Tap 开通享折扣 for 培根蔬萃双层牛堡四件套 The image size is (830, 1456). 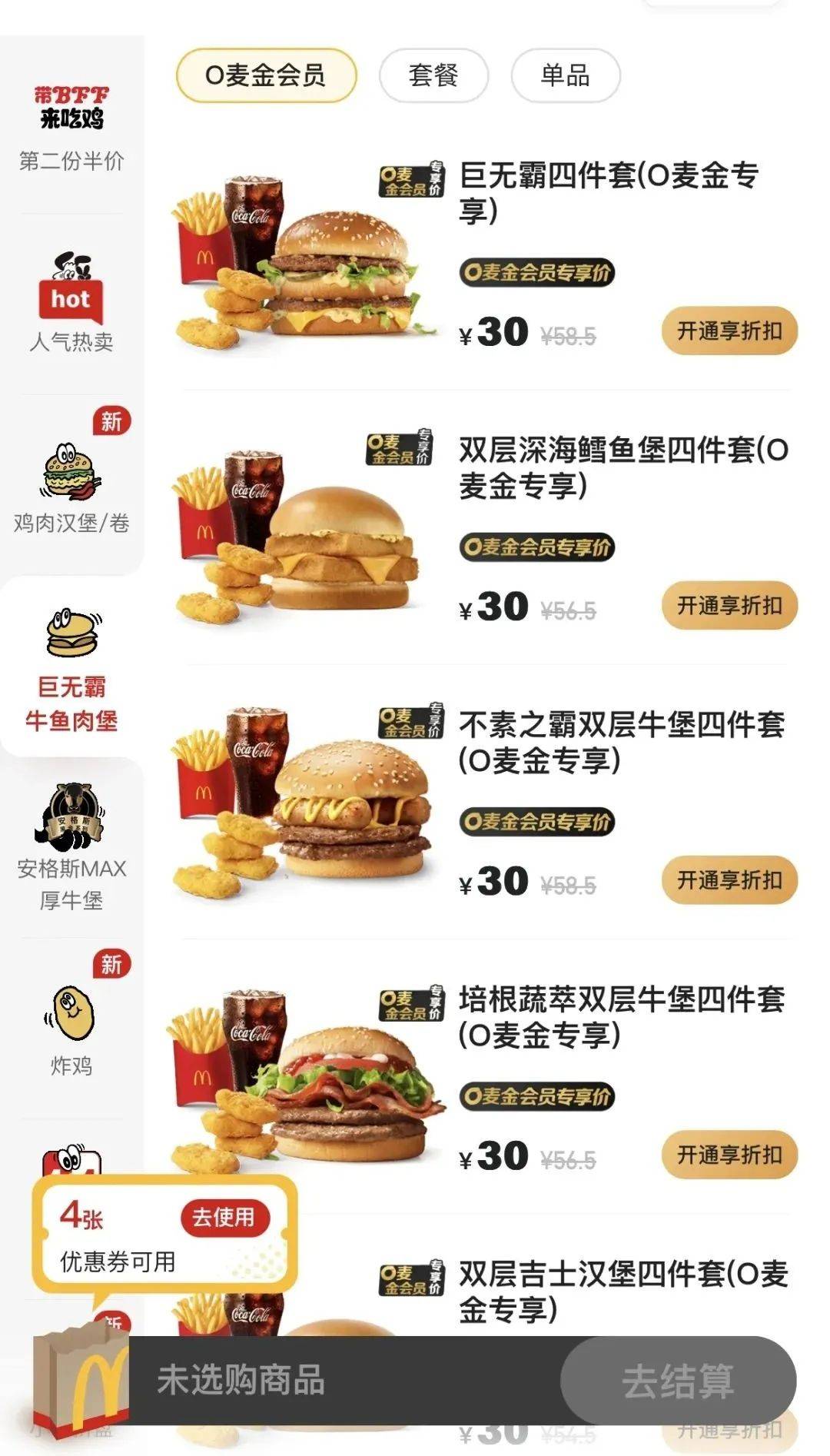coord(729,1155)
